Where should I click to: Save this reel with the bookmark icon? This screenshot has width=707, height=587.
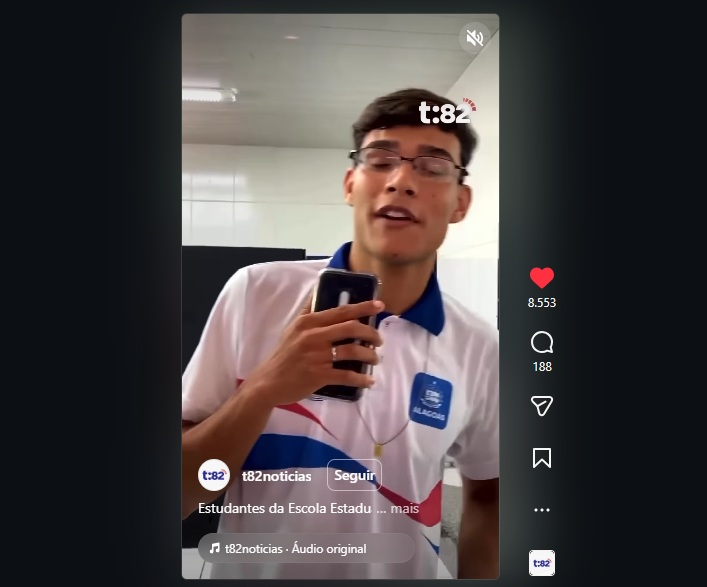(542, 458)
